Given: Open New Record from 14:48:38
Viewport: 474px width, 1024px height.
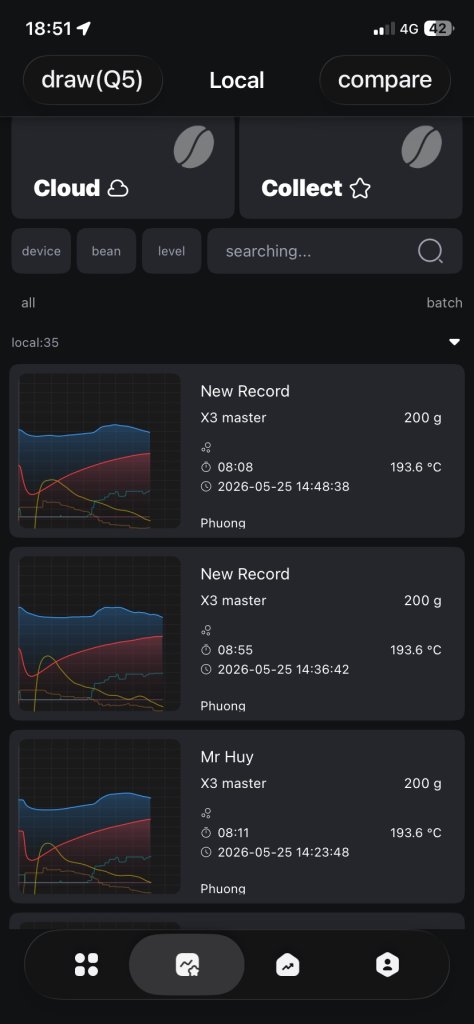Looking at the screenshot, I should [x=237, y=451].
